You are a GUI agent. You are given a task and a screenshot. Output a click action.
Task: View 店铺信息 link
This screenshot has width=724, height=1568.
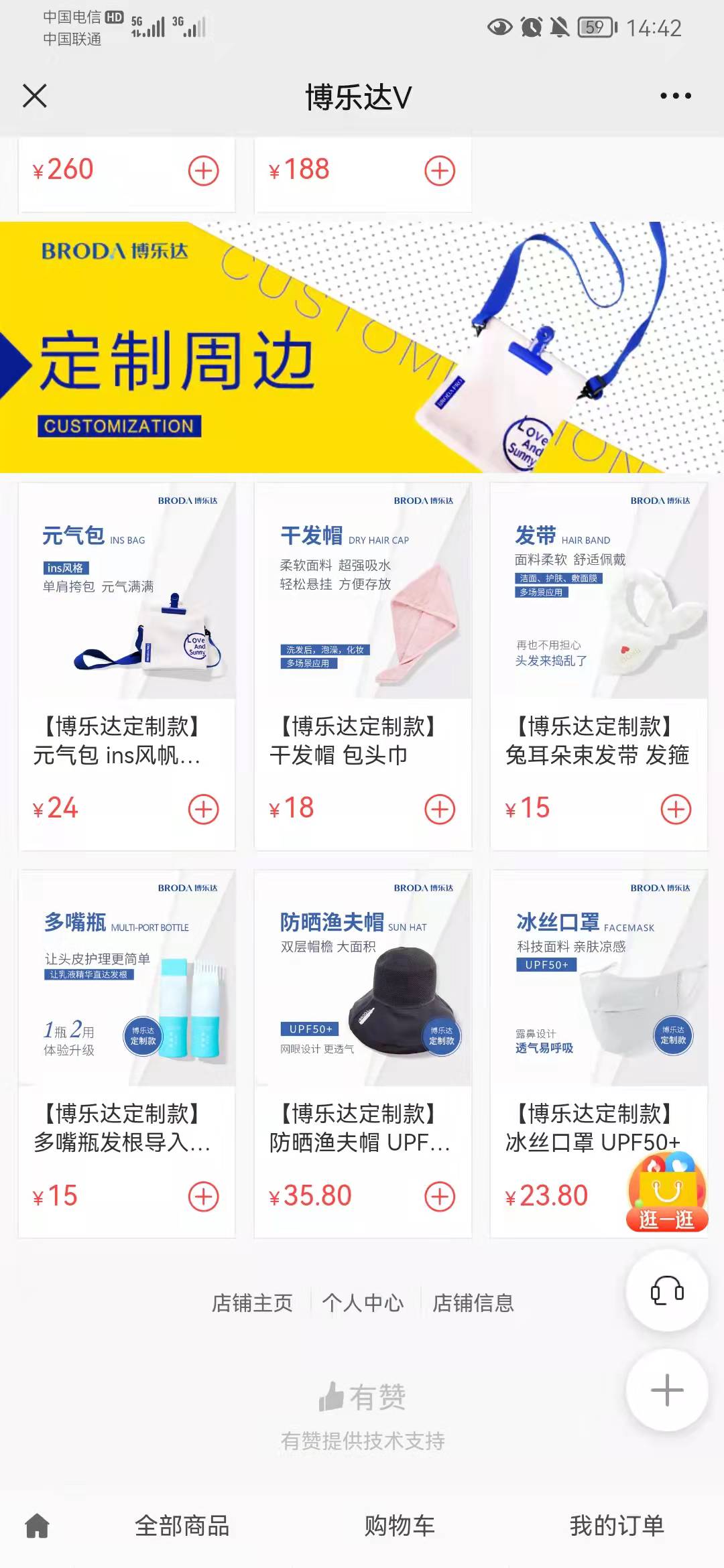473,1303
